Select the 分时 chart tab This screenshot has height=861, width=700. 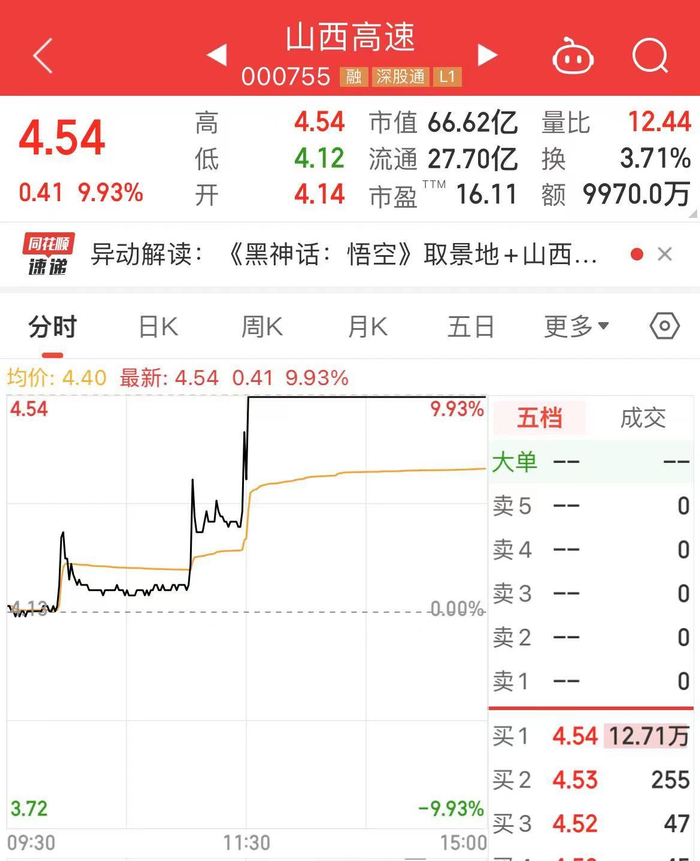pos(53,327)
